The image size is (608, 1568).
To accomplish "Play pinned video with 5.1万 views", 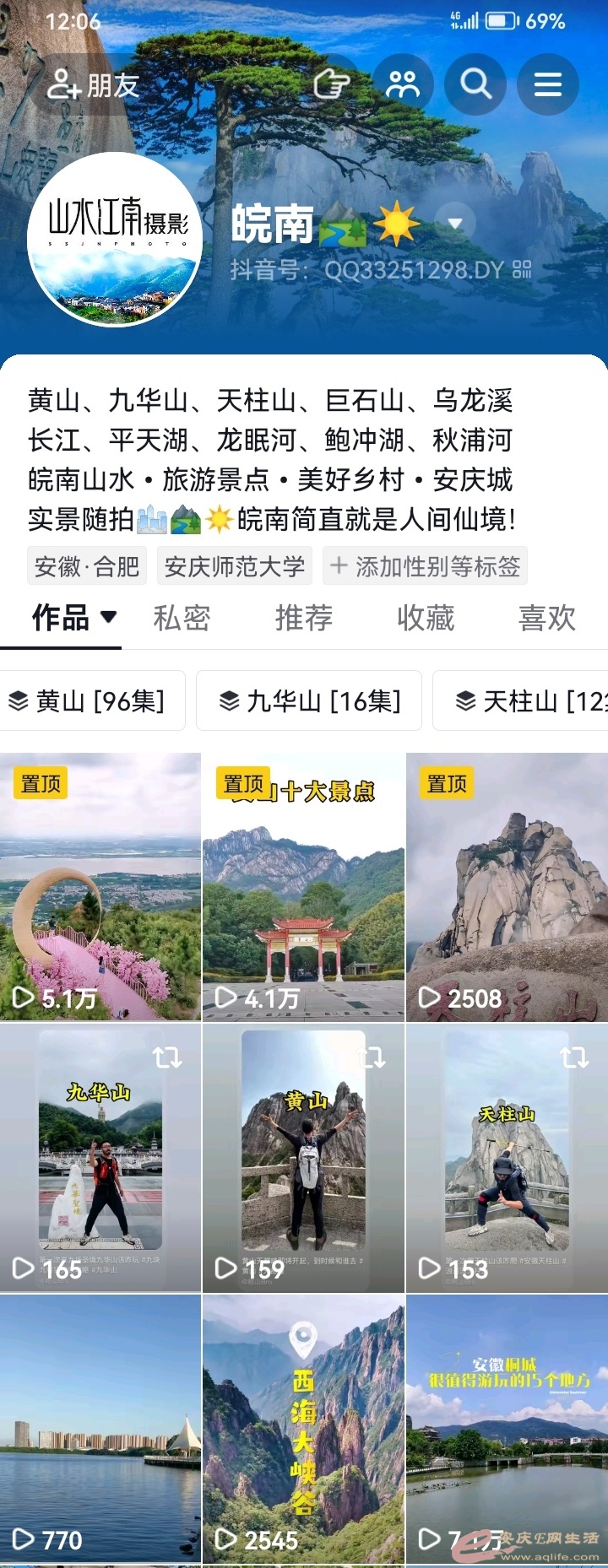I will pos(100,886).
